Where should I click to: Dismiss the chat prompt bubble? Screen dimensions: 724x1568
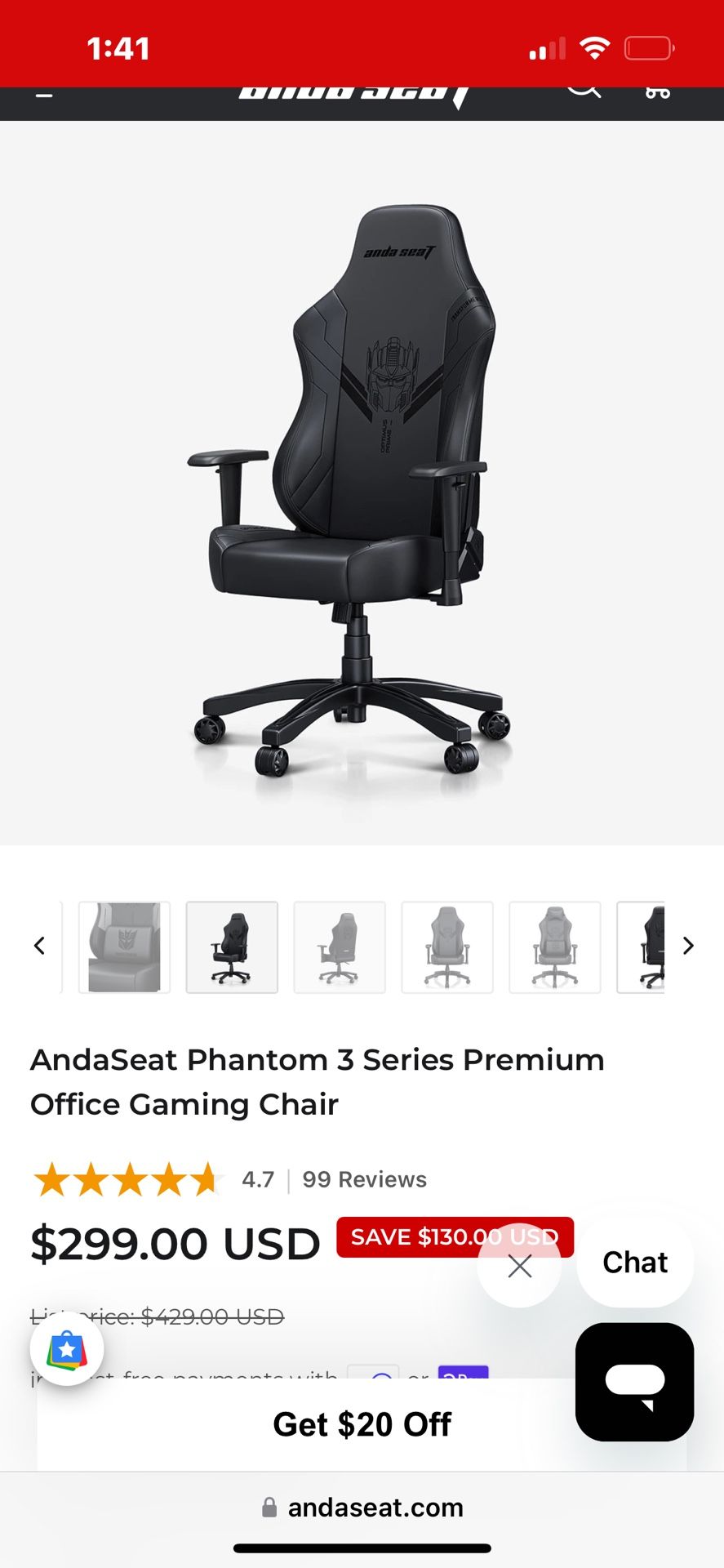point(519,1266)
